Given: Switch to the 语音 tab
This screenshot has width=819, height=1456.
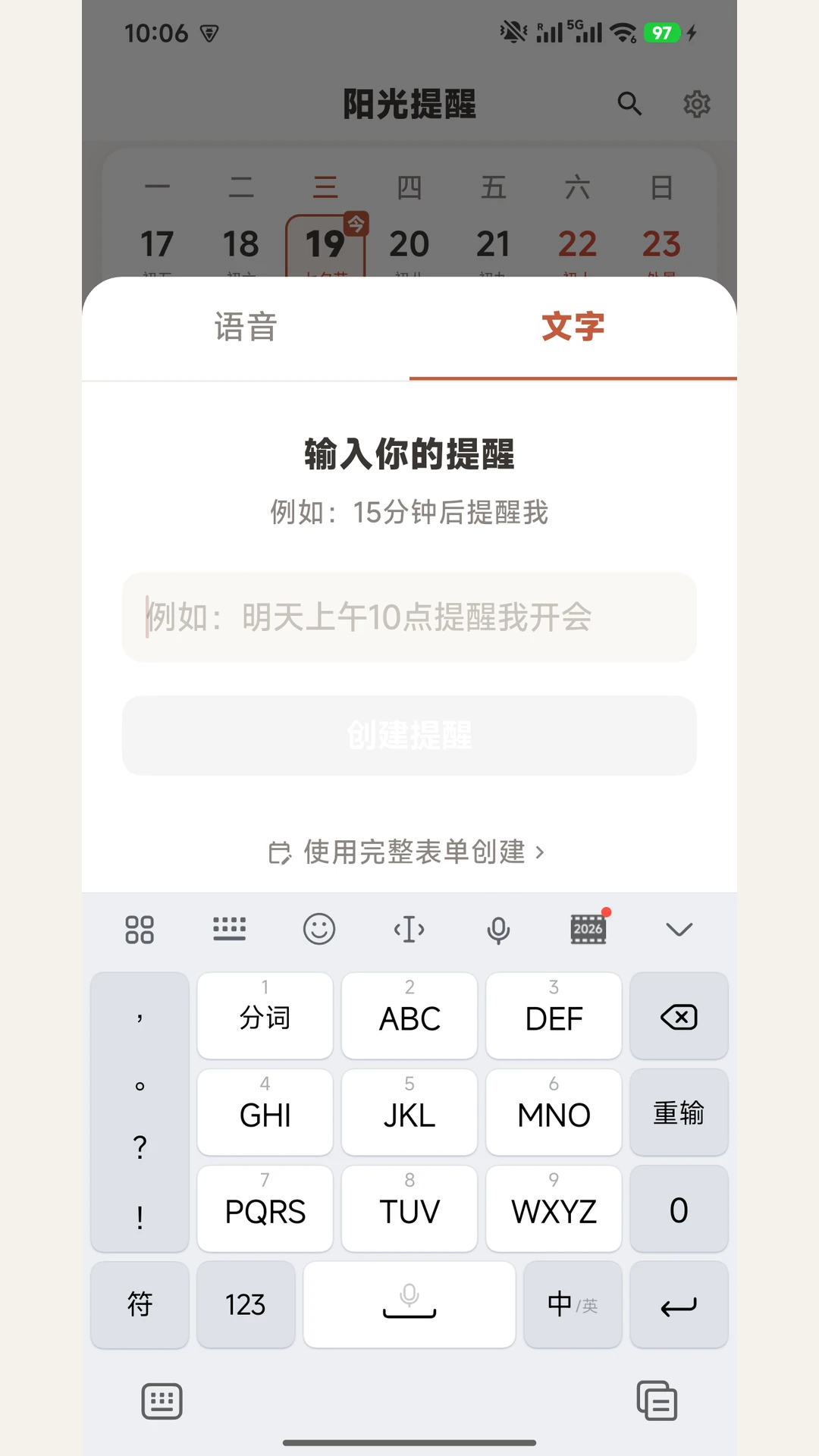Looking at the screenshot, I should click(246, 328).
